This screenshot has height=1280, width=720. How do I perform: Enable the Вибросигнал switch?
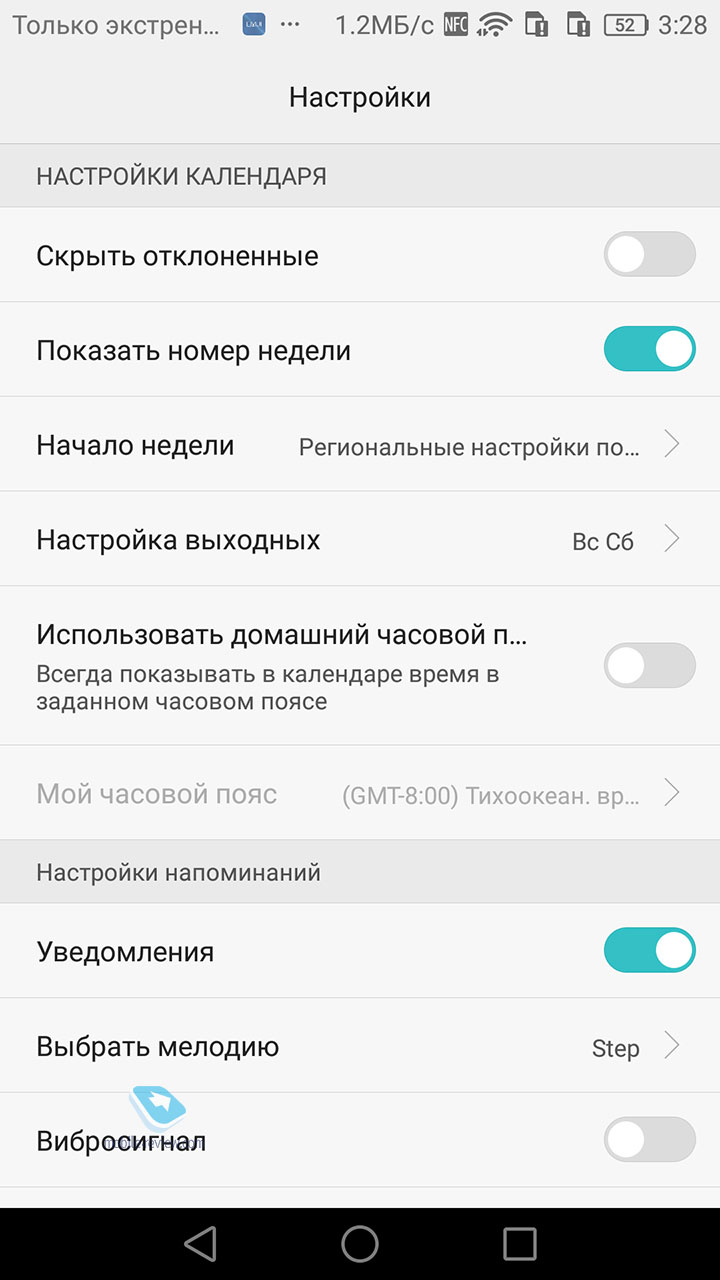click(649, 1140)
